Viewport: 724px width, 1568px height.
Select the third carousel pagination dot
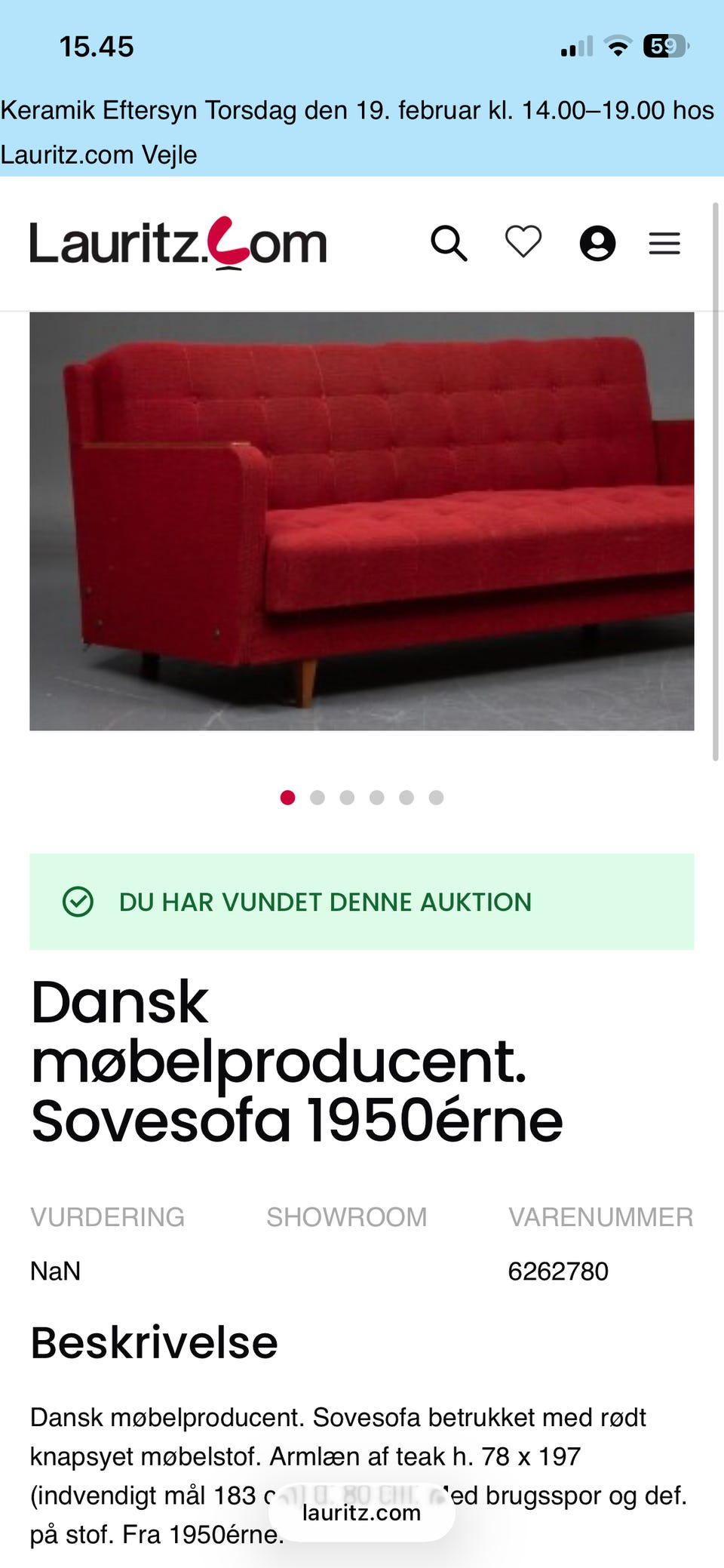click(347, 797)
